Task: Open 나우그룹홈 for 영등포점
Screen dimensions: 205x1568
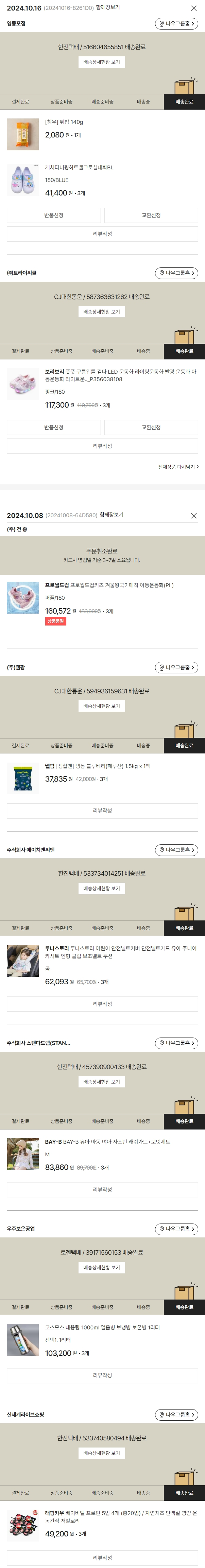Action: 176,24
